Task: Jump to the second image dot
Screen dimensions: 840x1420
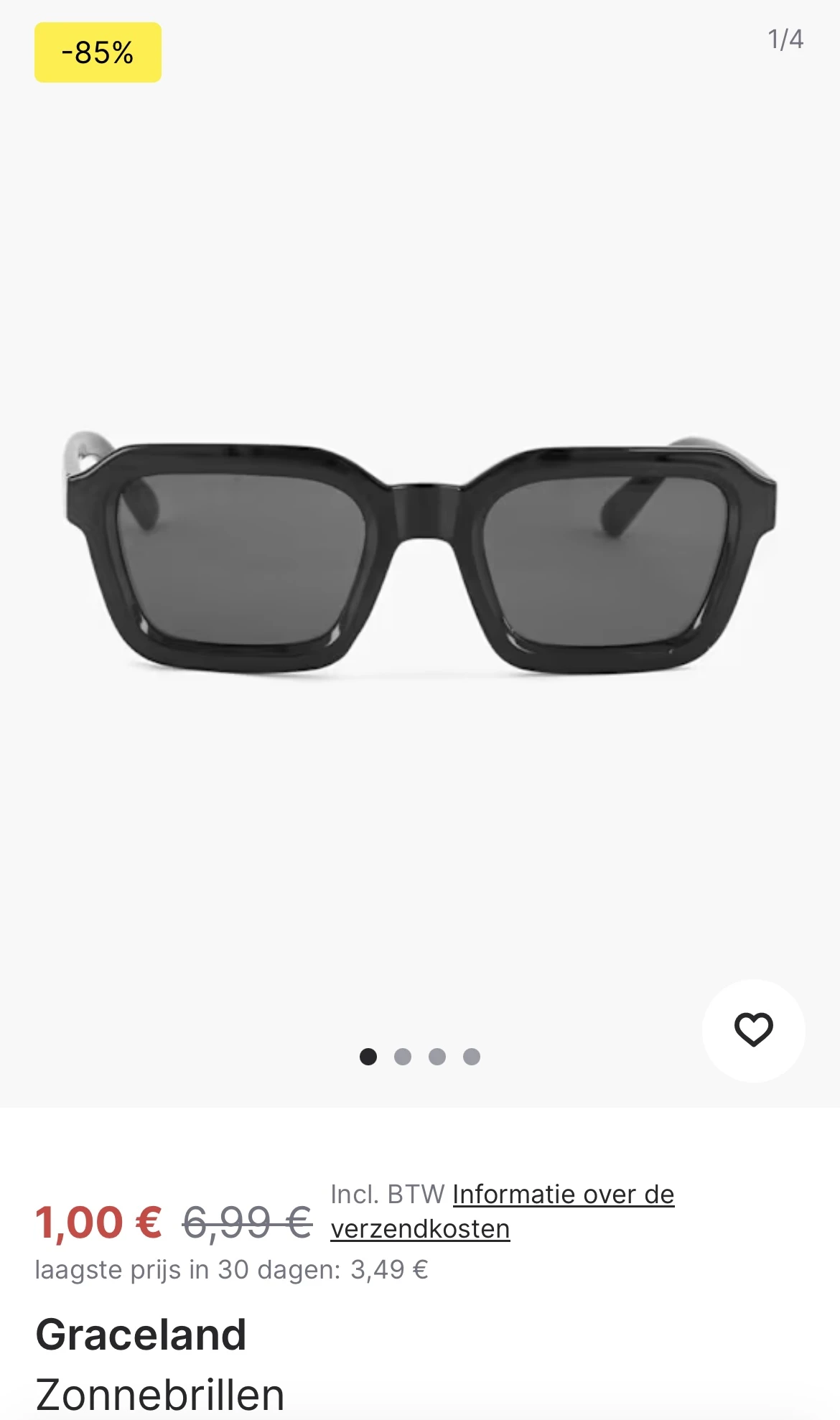Action: tap(403, 1057)
